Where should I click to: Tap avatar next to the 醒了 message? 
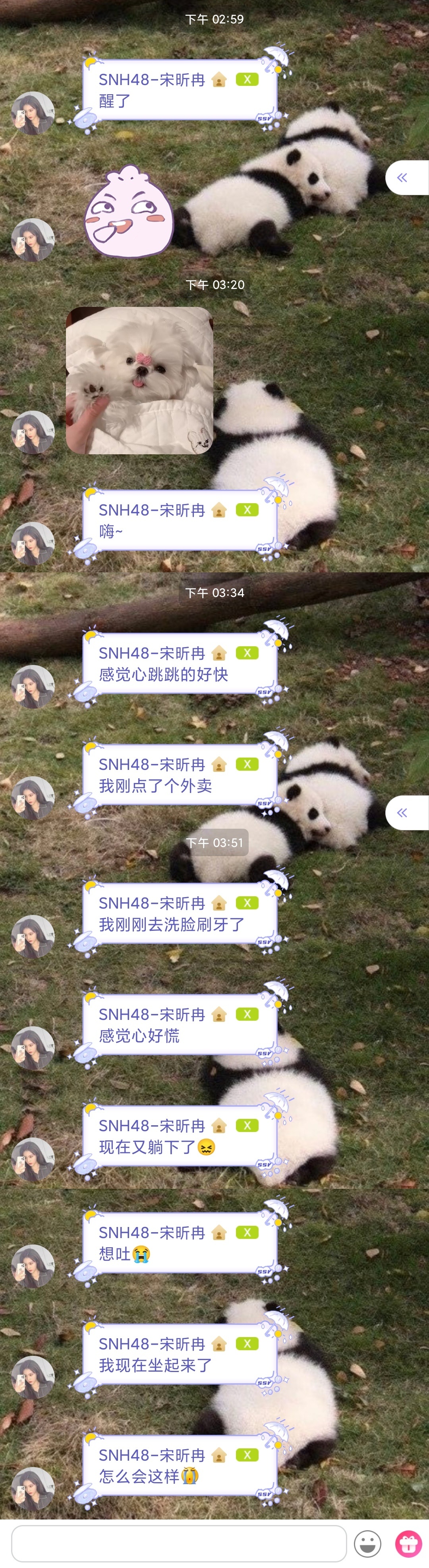click(x=33, y=114)
